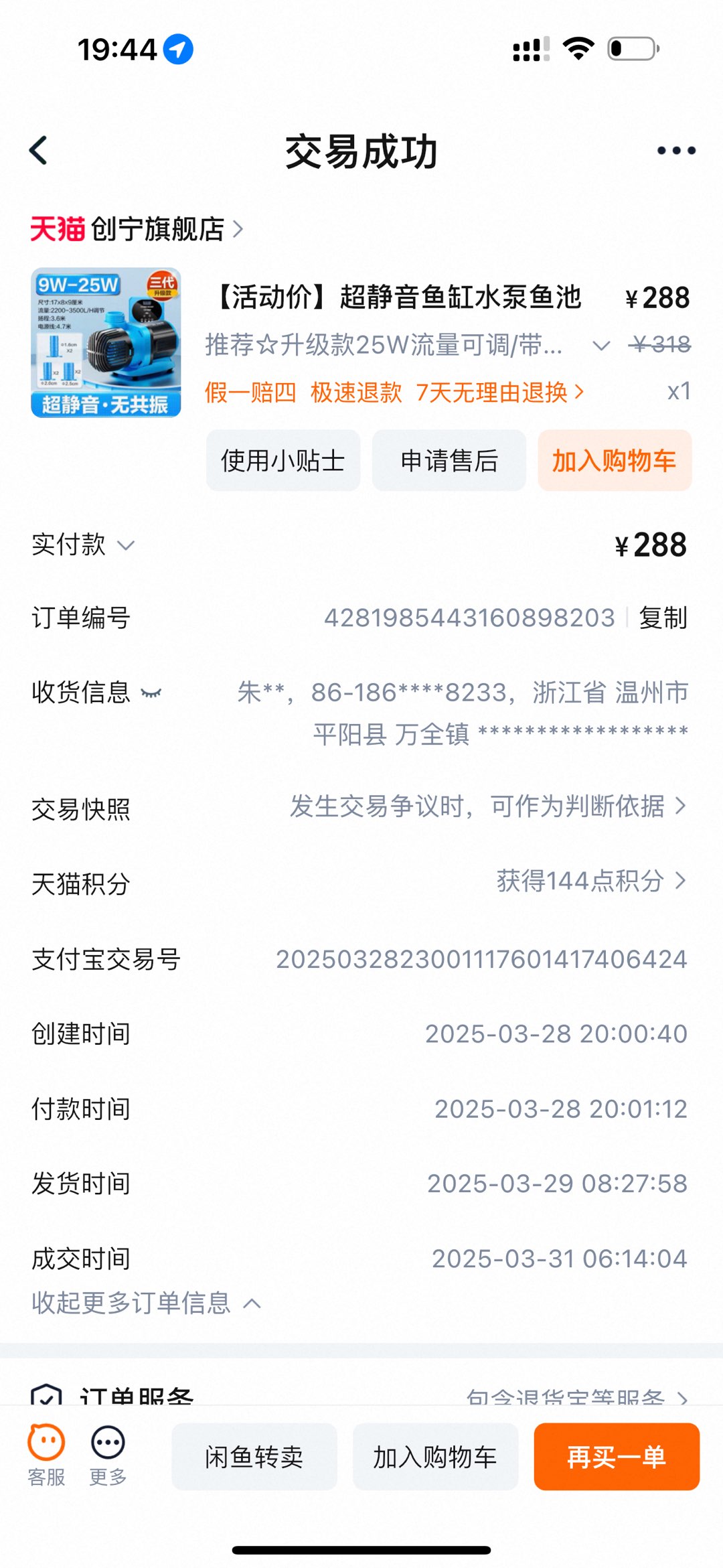Collapse details via 收起更多订单信息

tap(146, 1303)
